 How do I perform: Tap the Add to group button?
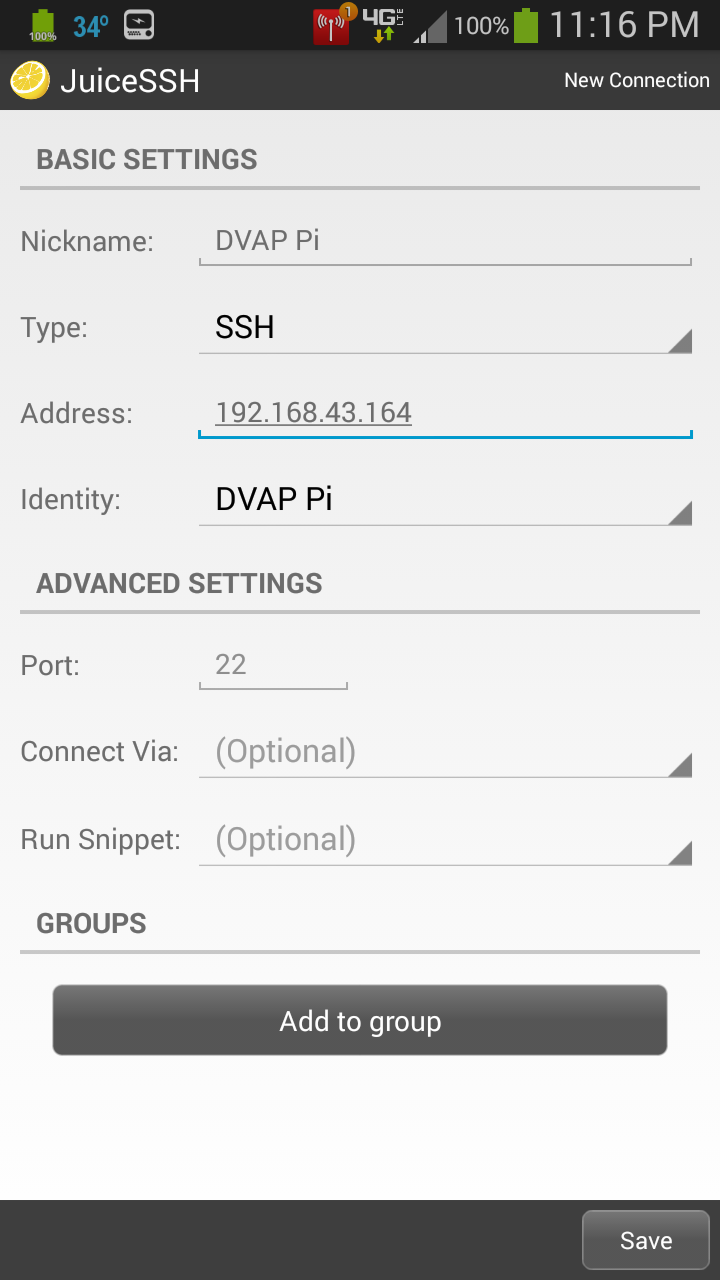click(360, 1020)
